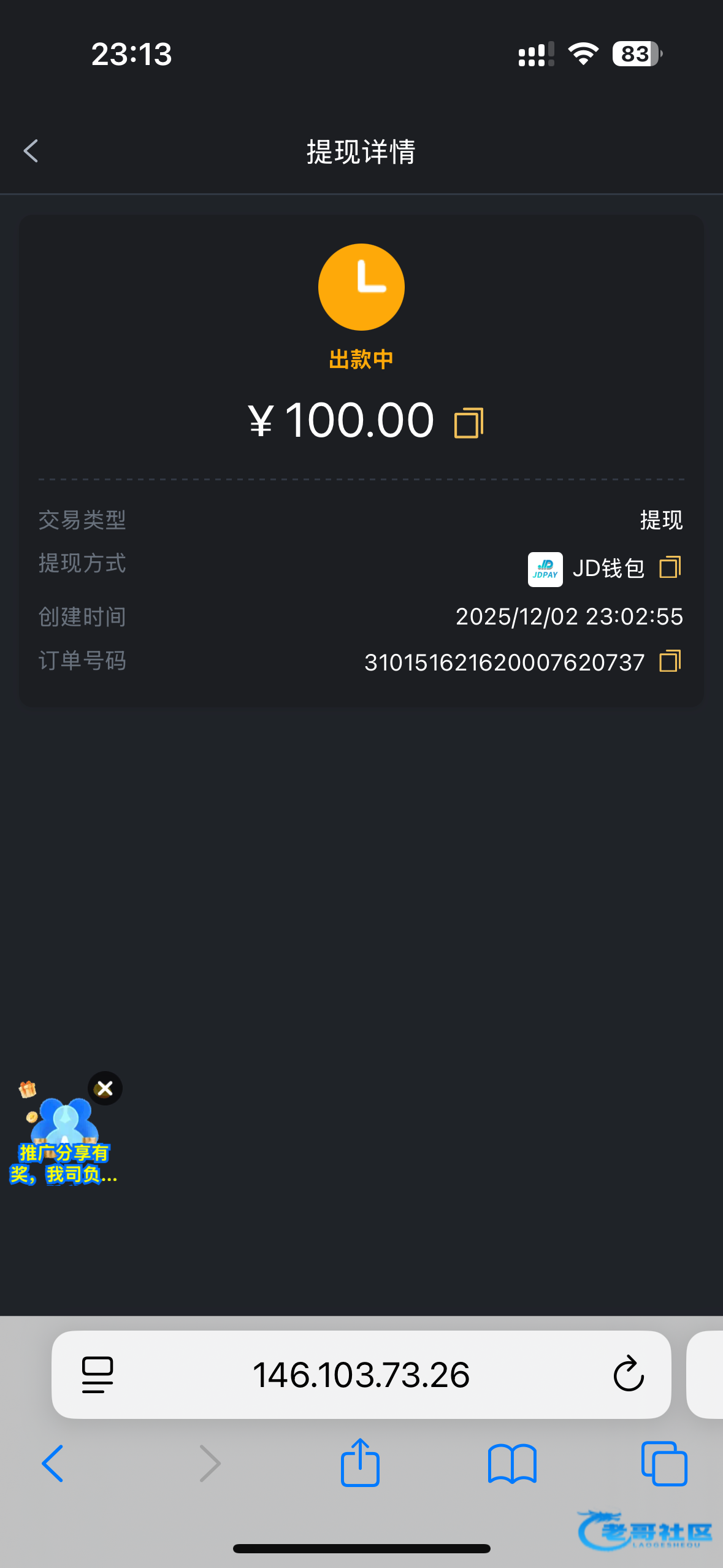Copy the order number 3101516216200076​20737

click(x=670, y=661)
